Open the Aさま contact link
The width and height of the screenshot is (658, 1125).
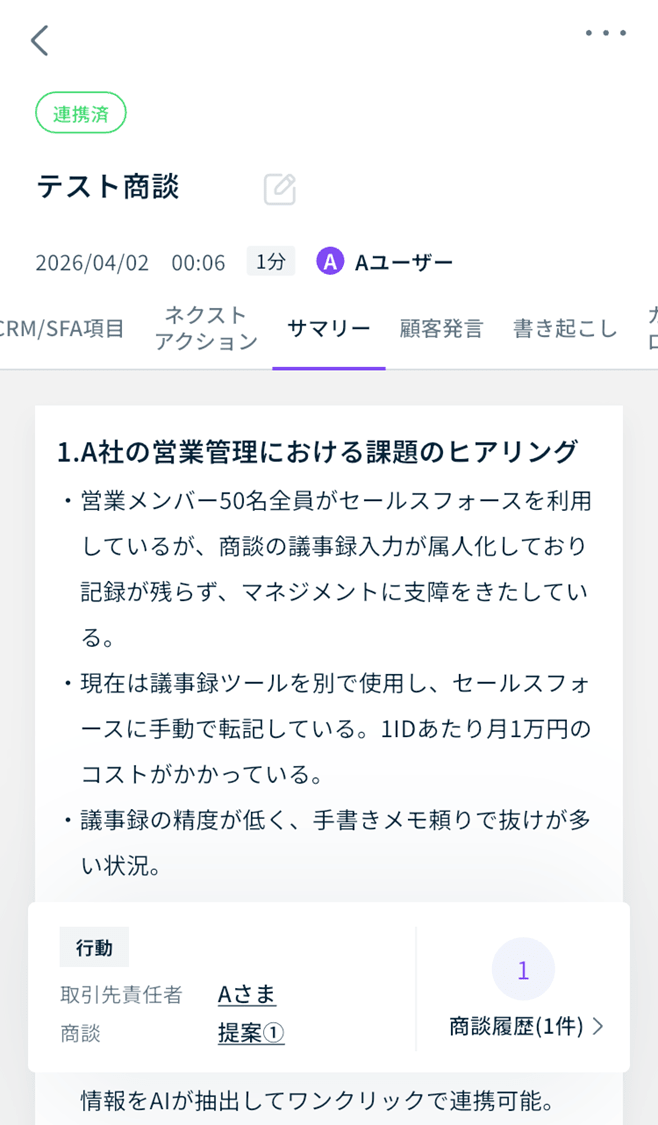pyautogui.click(x=247, y=994)
